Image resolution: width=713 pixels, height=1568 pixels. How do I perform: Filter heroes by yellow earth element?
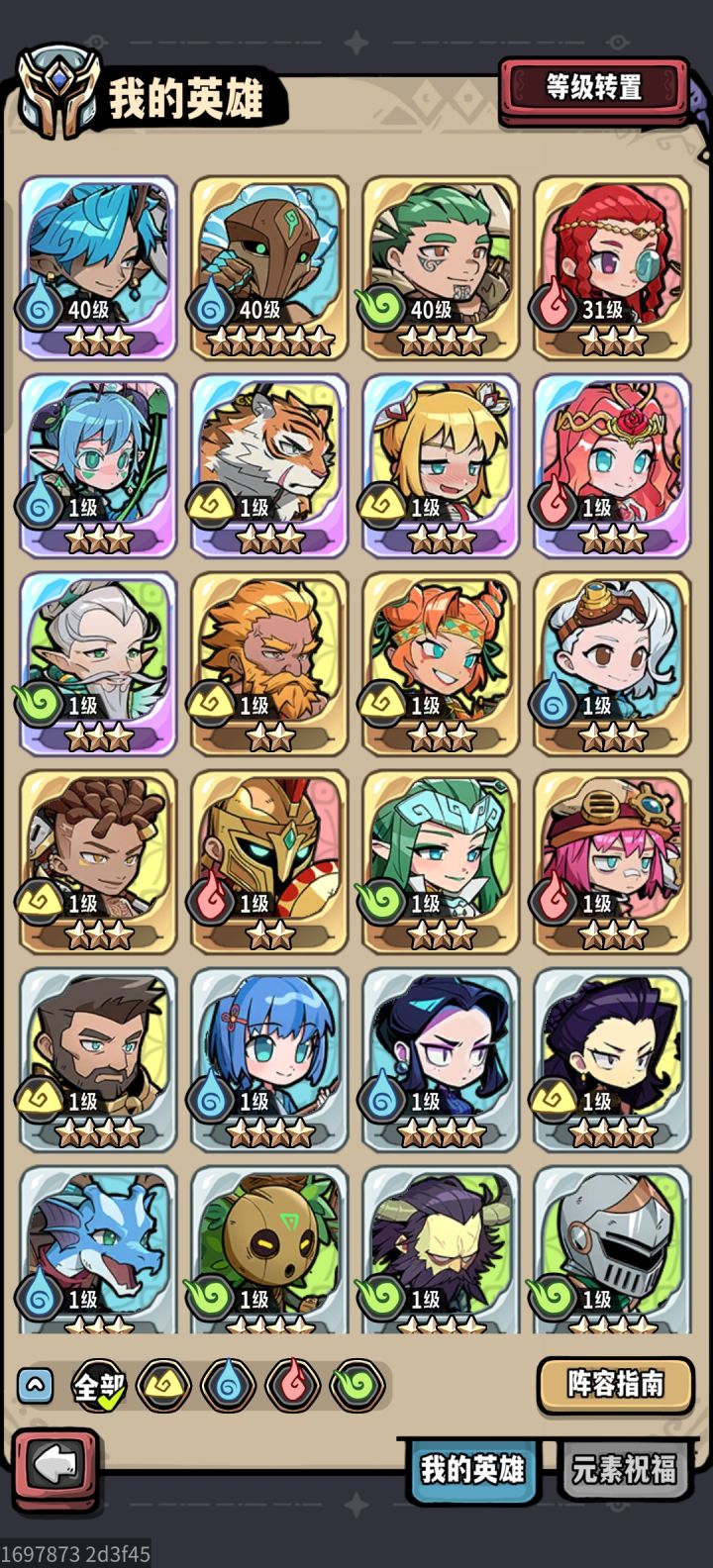[x=163, y=1385]
